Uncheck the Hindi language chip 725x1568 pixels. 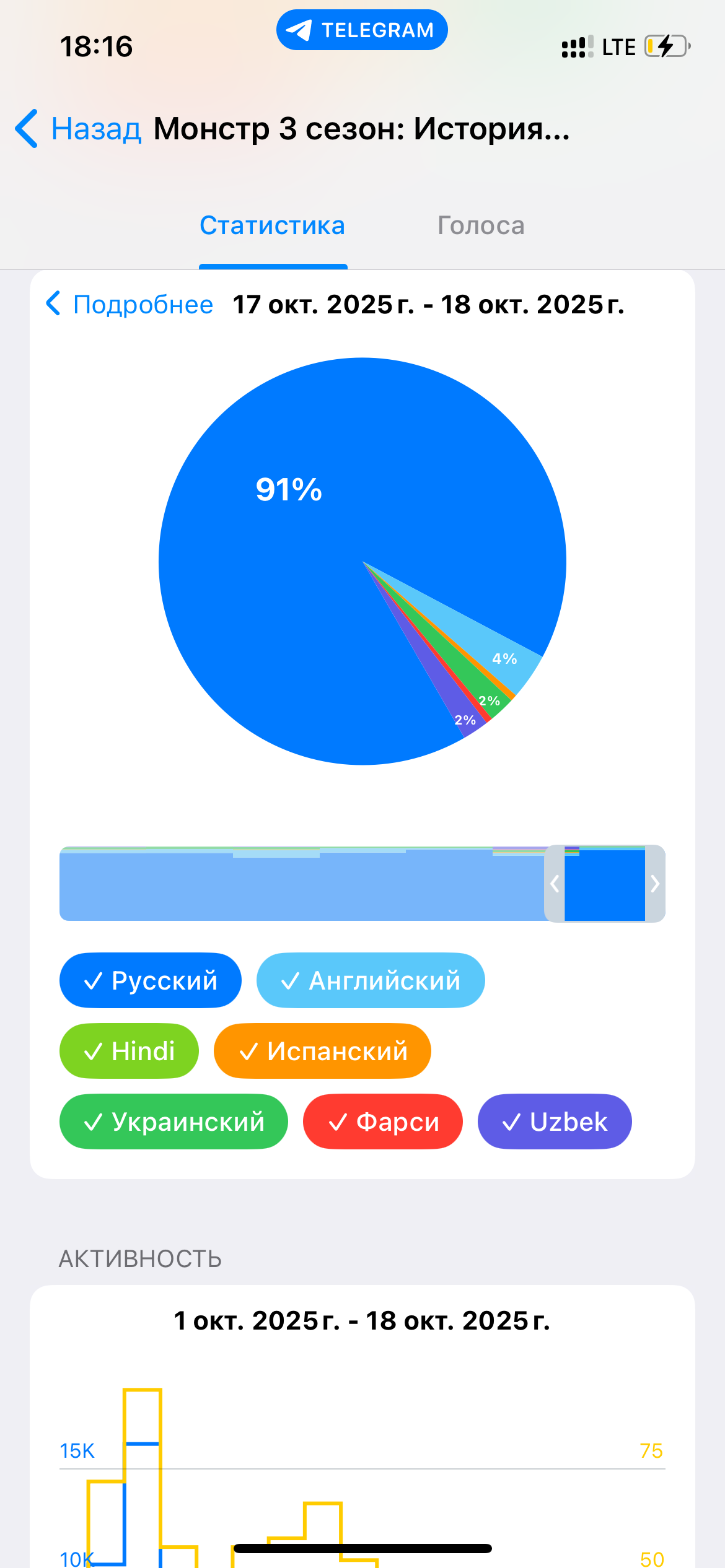[129, 1051]
